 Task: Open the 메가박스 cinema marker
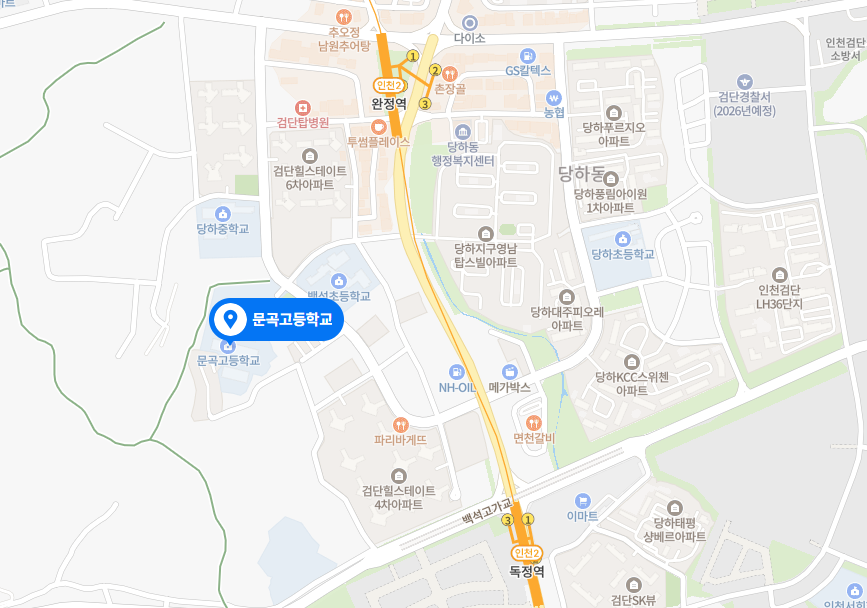pyautogui.click(x=509, y=371)
